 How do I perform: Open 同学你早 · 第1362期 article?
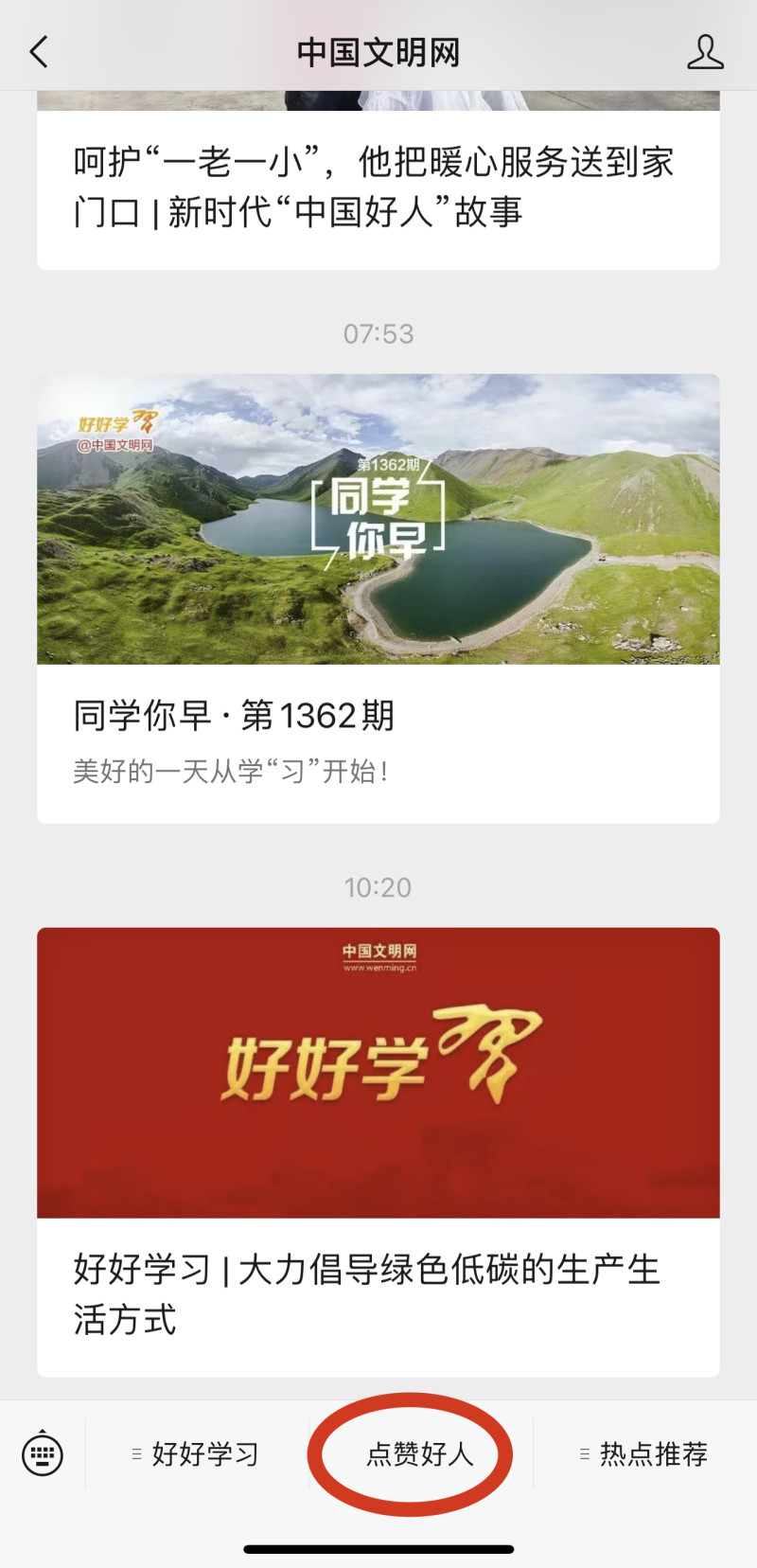click(x=378, y=597)
